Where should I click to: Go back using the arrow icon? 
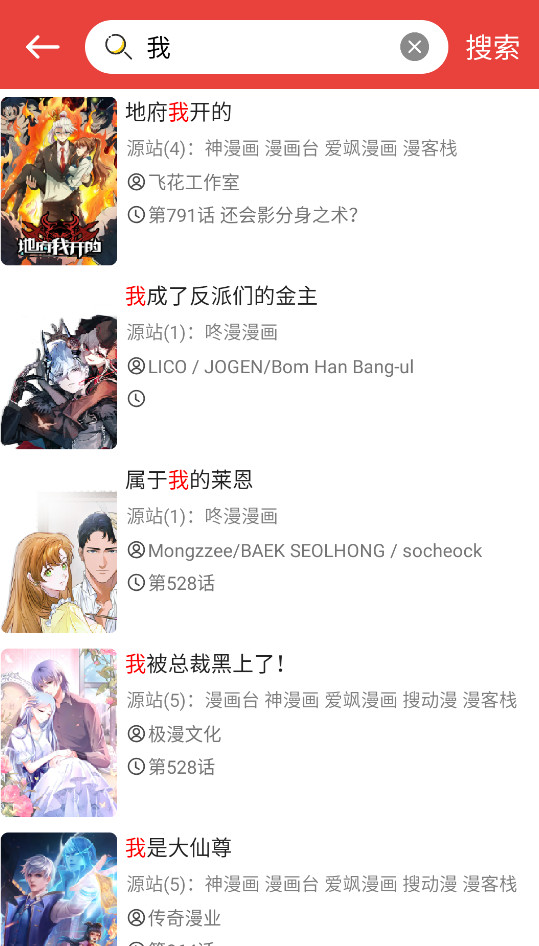(x=42, y=47)
